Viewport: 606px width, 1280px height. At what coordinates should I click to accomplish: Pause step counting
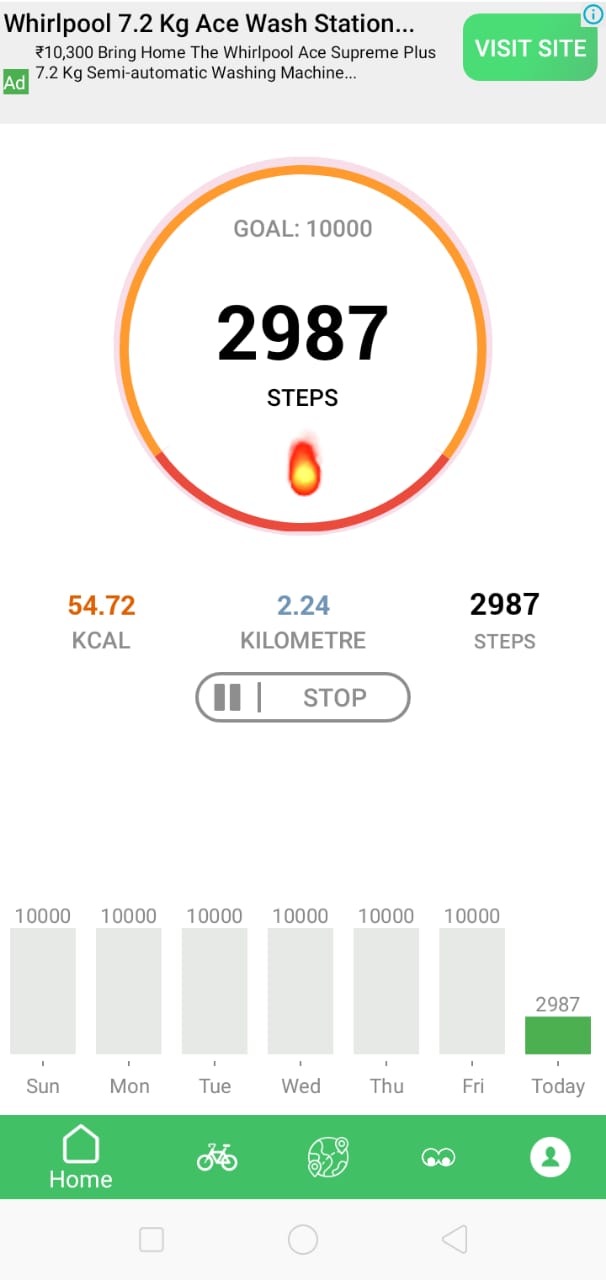228,697
